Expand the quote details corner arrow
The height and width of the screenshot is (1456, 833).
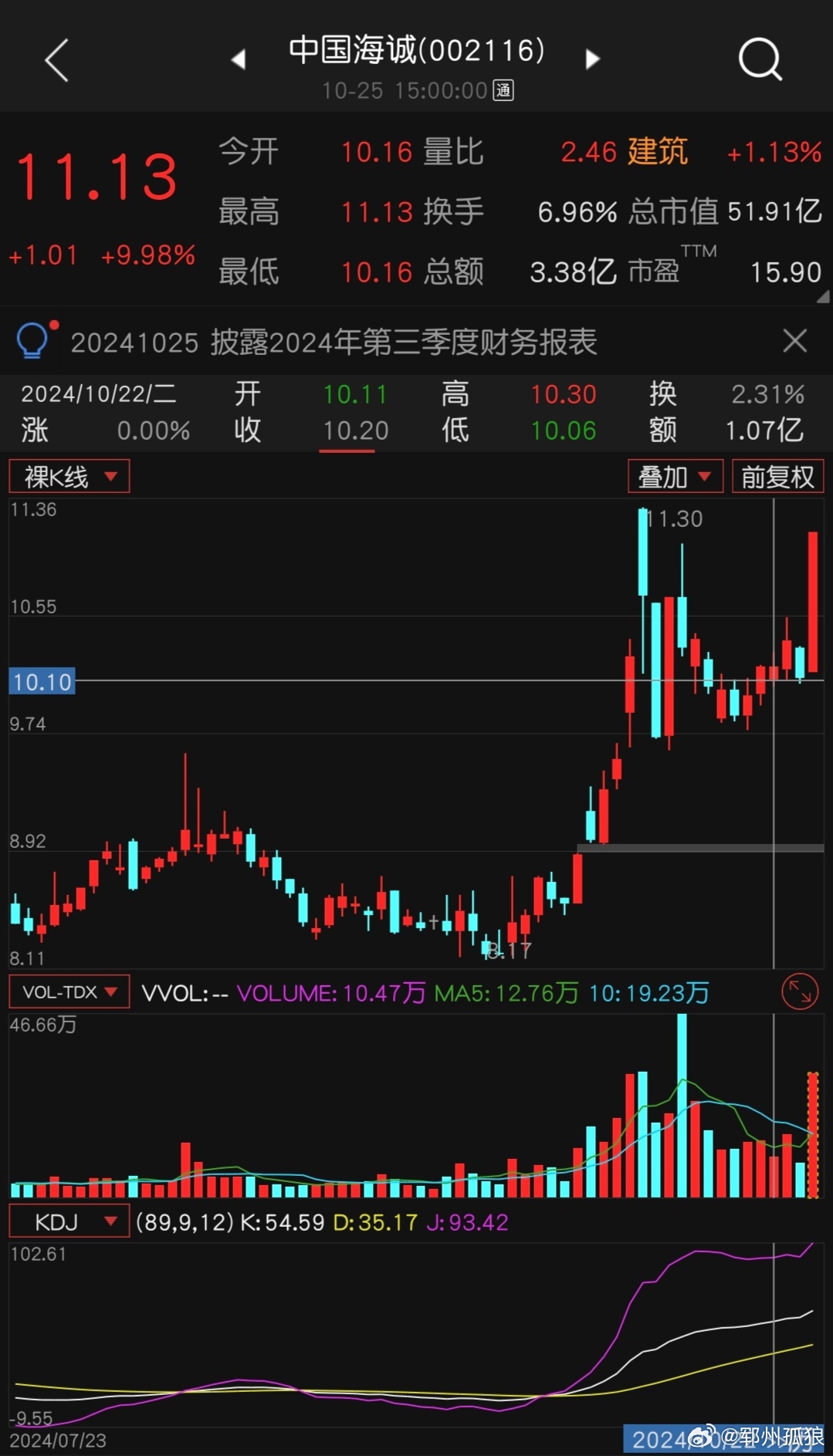(x=823, y=296)
